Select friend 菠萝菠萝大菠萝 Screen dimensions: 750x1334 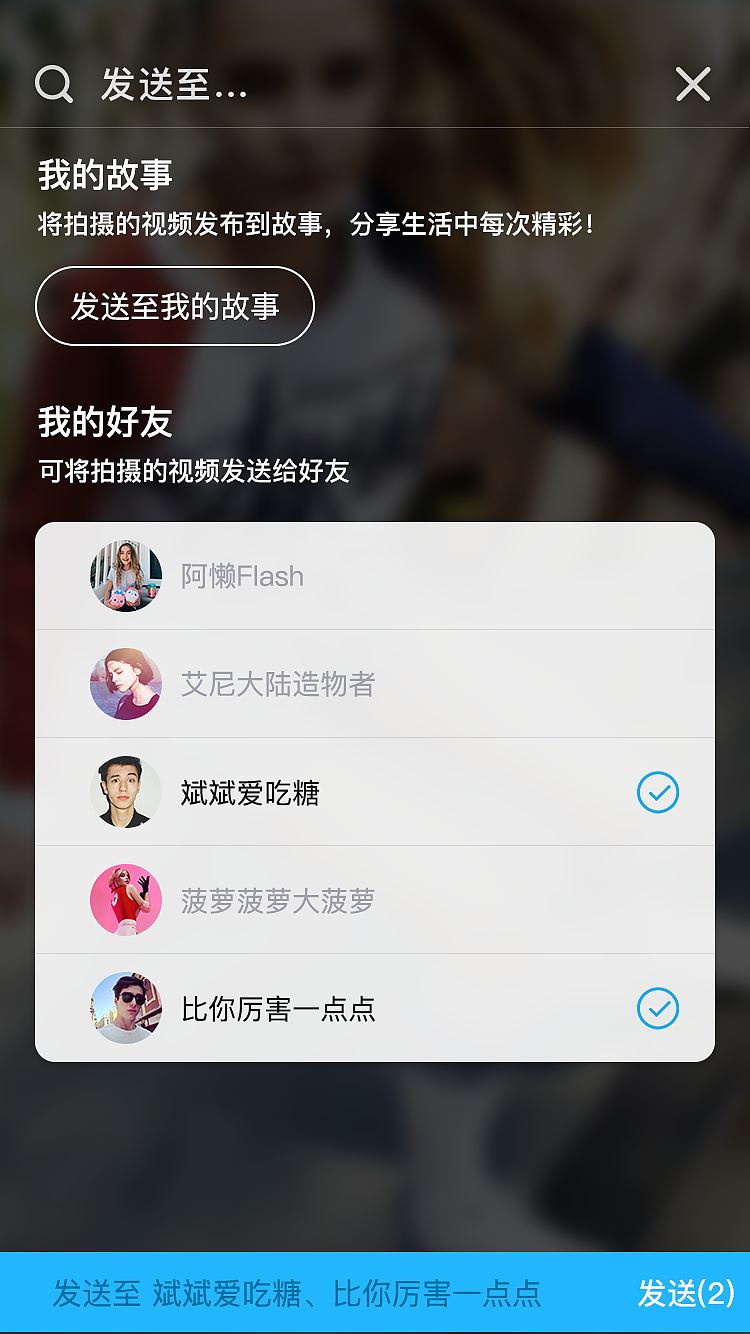(374, 901)
